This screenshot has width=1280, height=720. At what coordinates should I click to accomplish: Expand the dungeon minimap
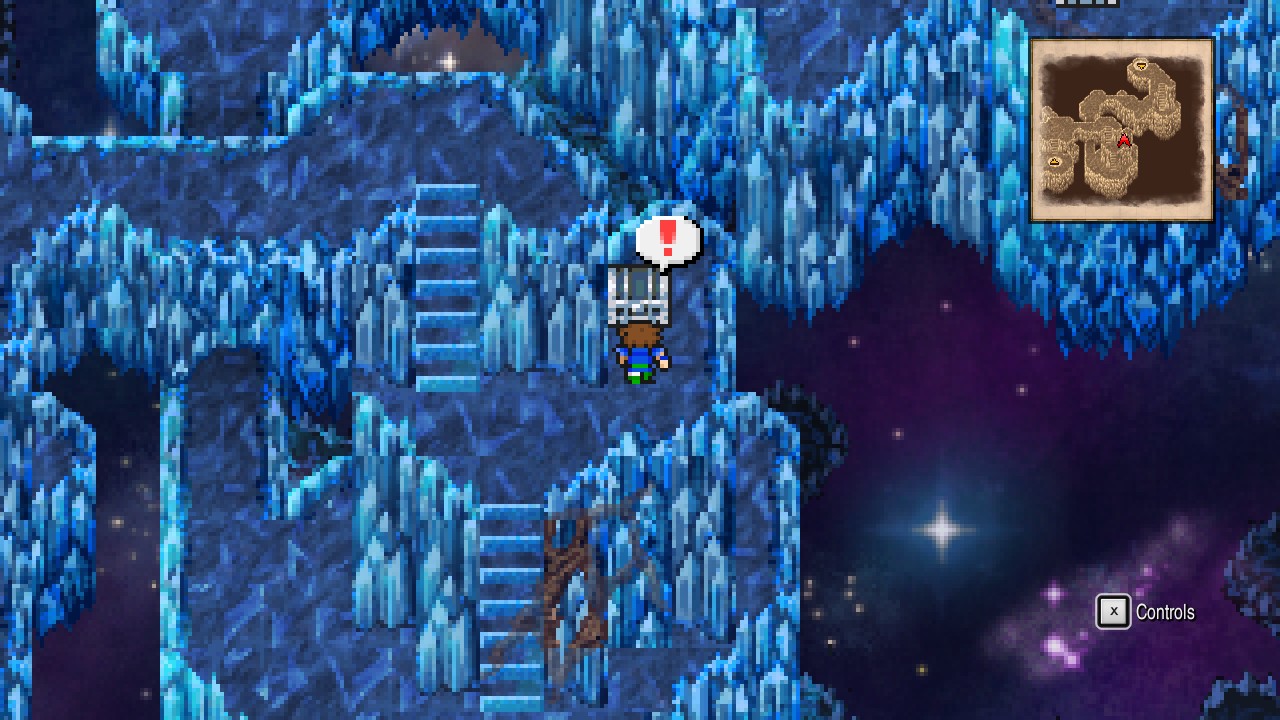pos(1121,130)
